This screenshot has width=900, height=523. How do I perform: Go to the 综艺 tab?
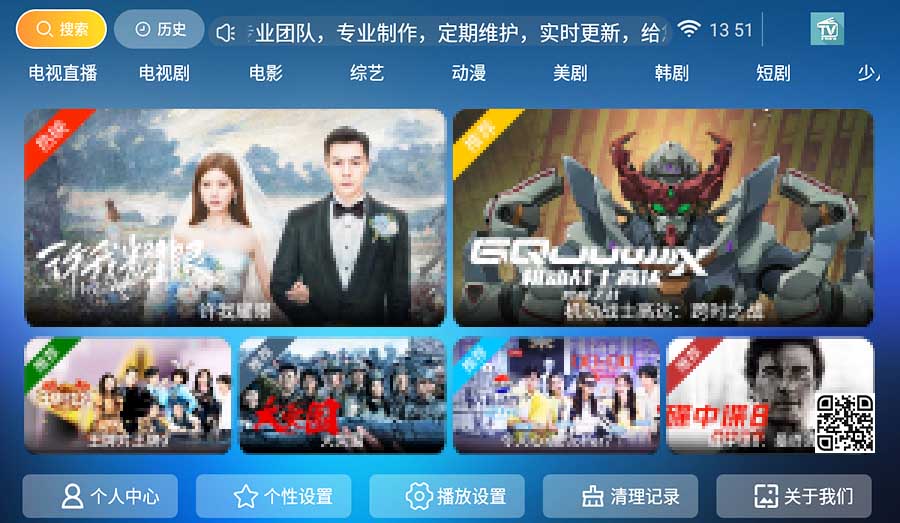coord(367,73)
